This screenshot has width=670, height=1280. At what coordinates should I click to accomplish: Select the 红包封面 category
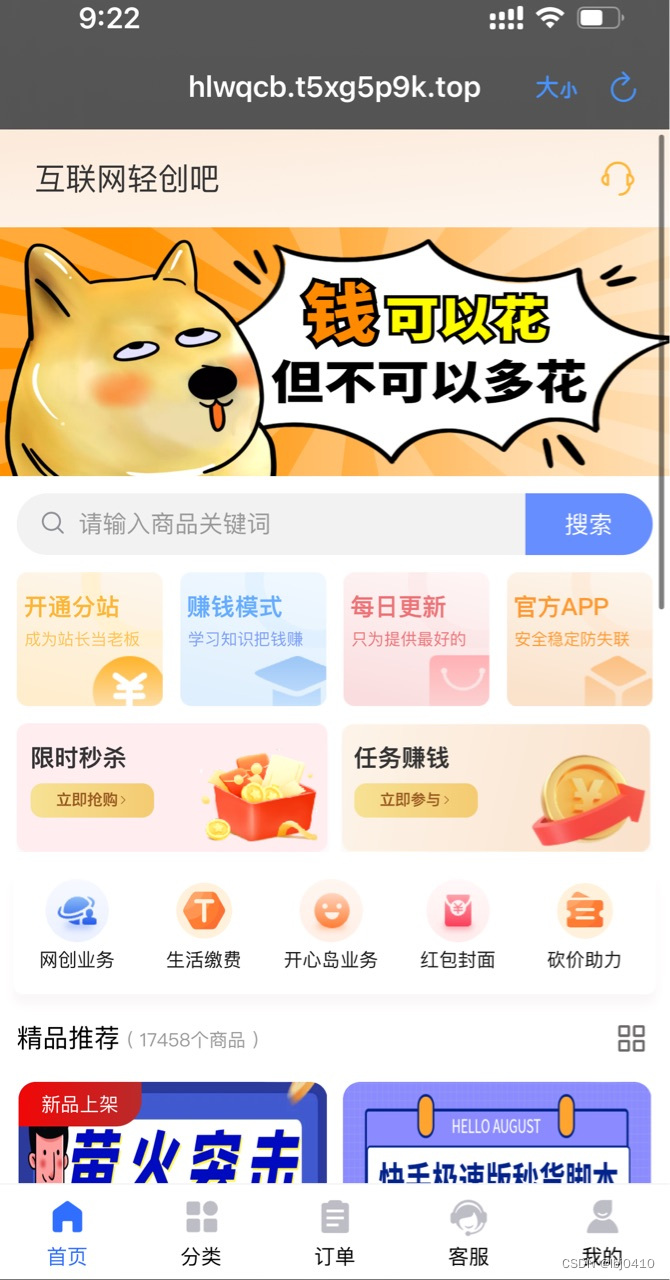[457, 927]
